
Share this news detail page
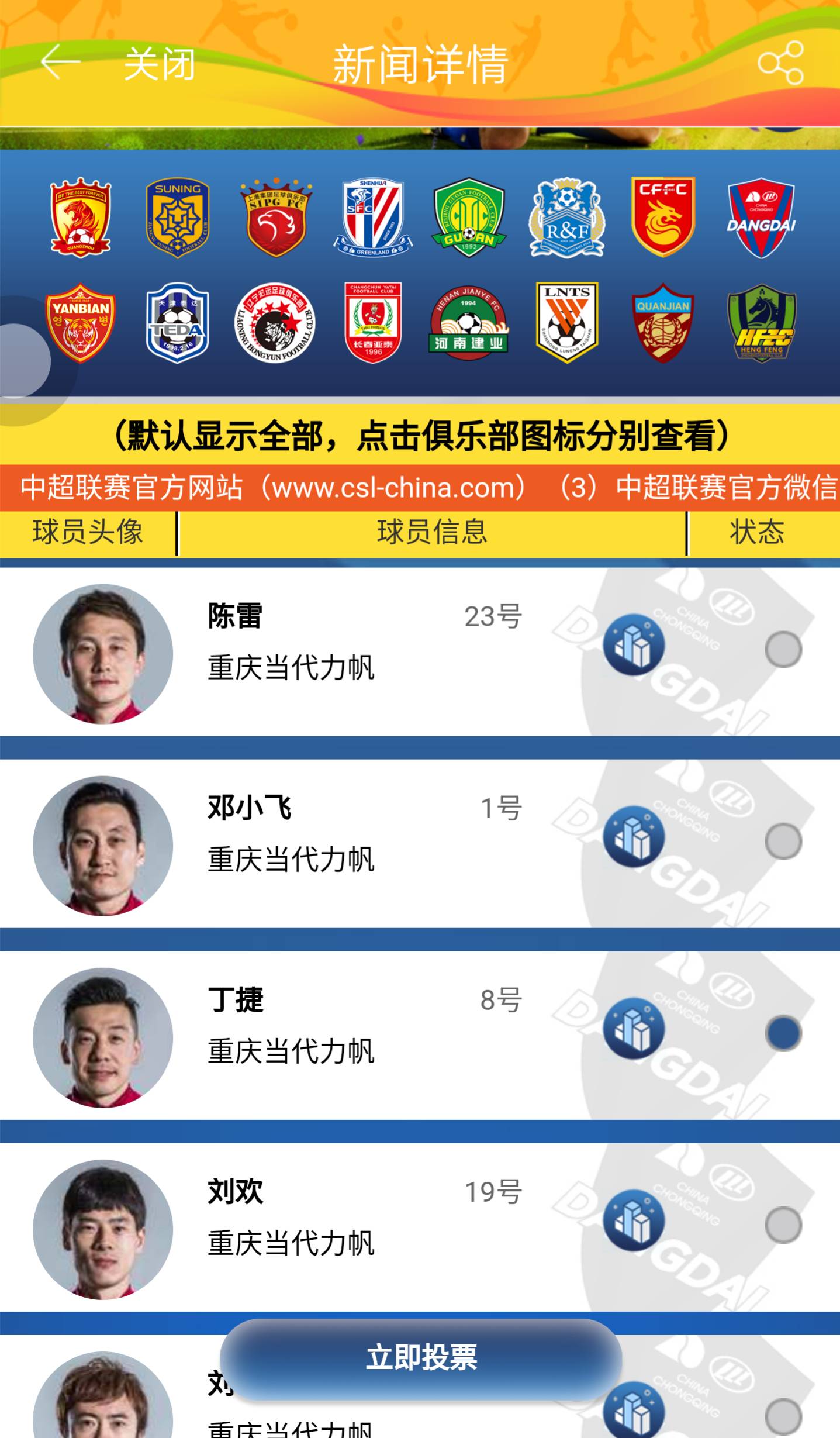click(780, 63)
